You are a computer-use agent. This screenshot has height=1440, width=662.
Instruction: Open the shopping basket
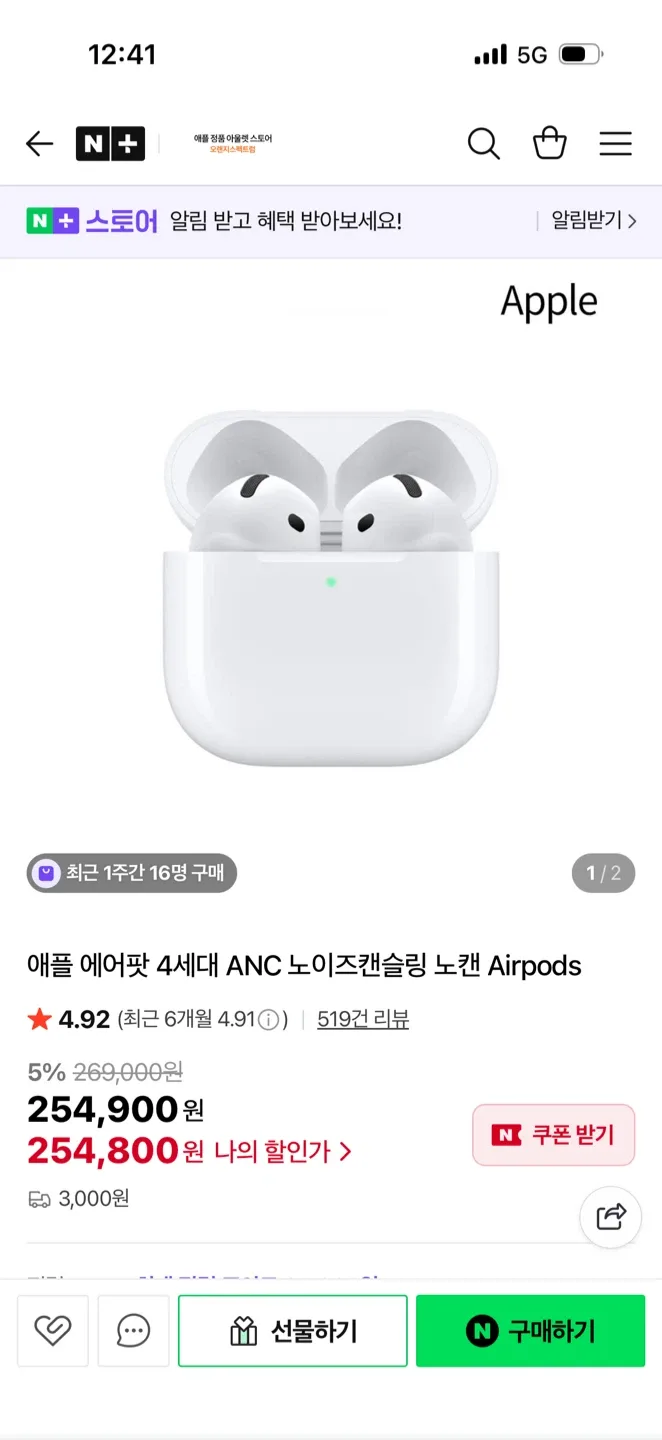(x=549, y=144)
